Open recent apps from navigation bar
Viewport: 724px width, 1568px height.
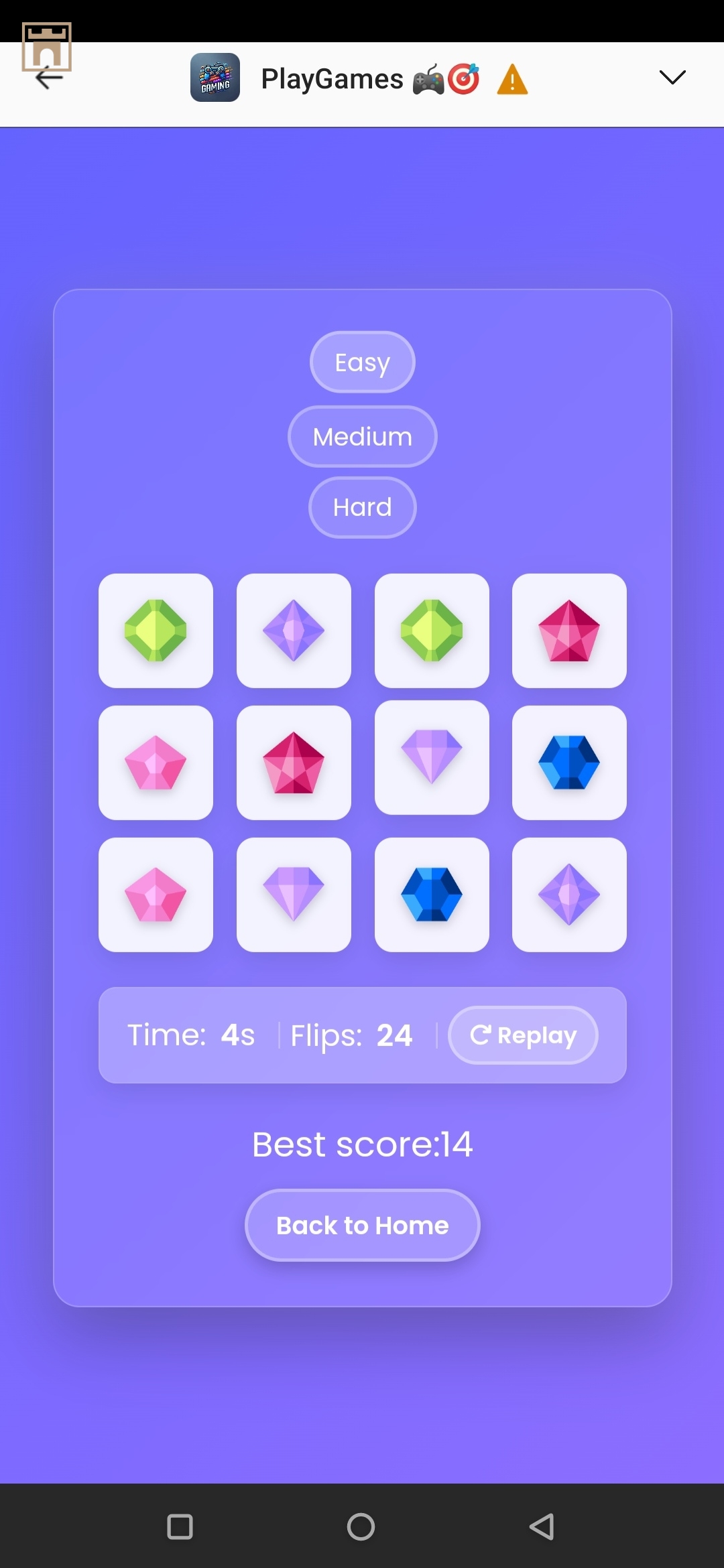point(180,1527)
